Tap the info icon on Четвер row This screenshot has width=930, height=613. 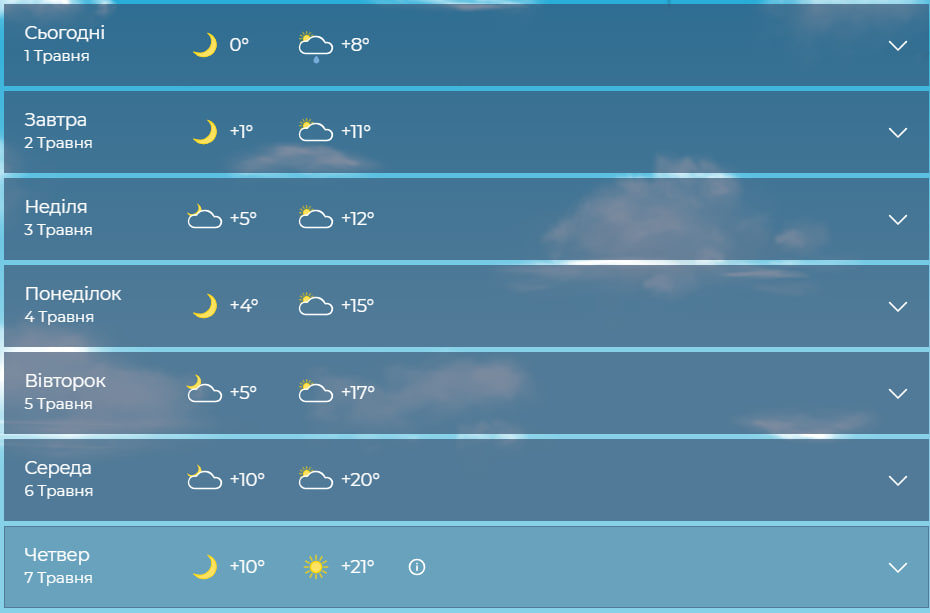click(417, 567)
